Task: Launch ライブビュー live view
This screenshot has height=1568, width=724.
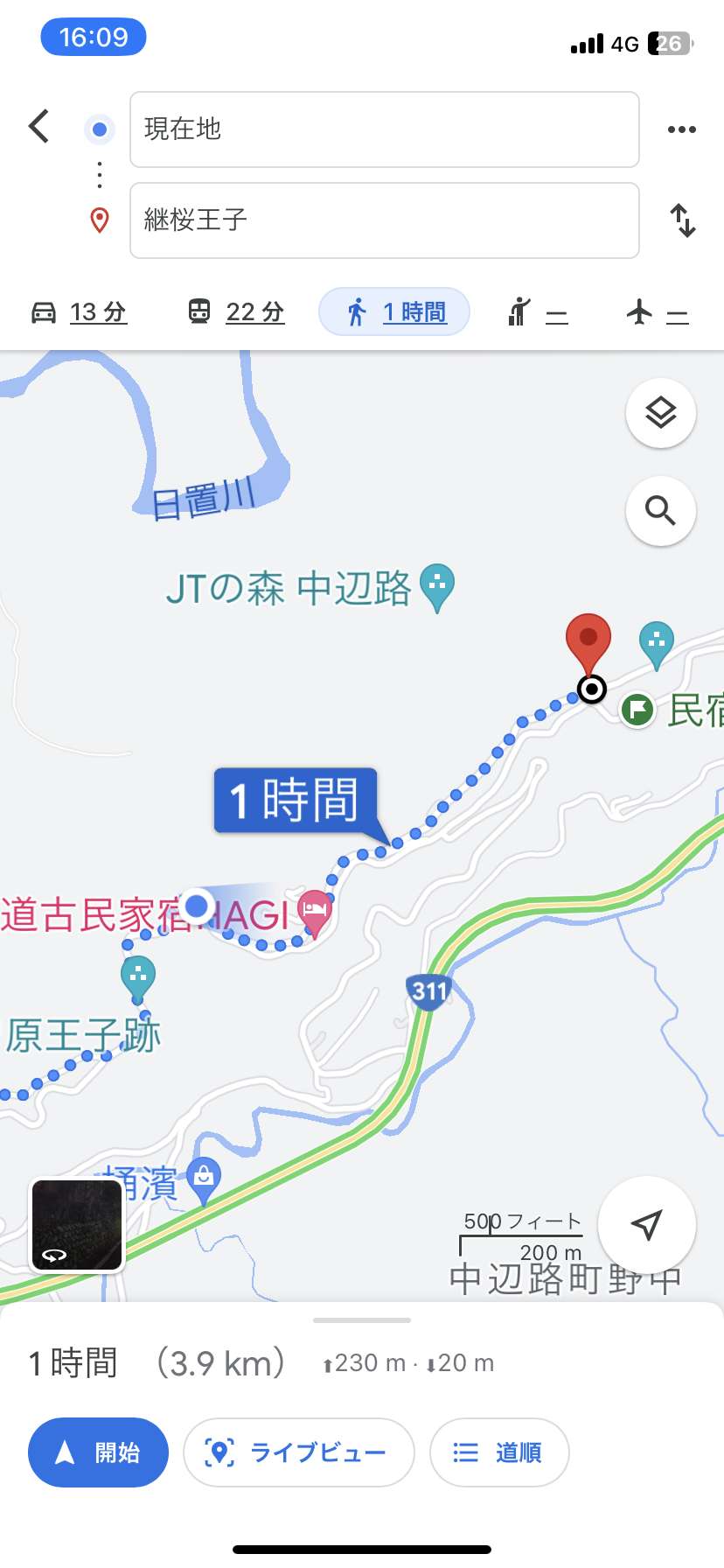Action: coord(298,1452)
